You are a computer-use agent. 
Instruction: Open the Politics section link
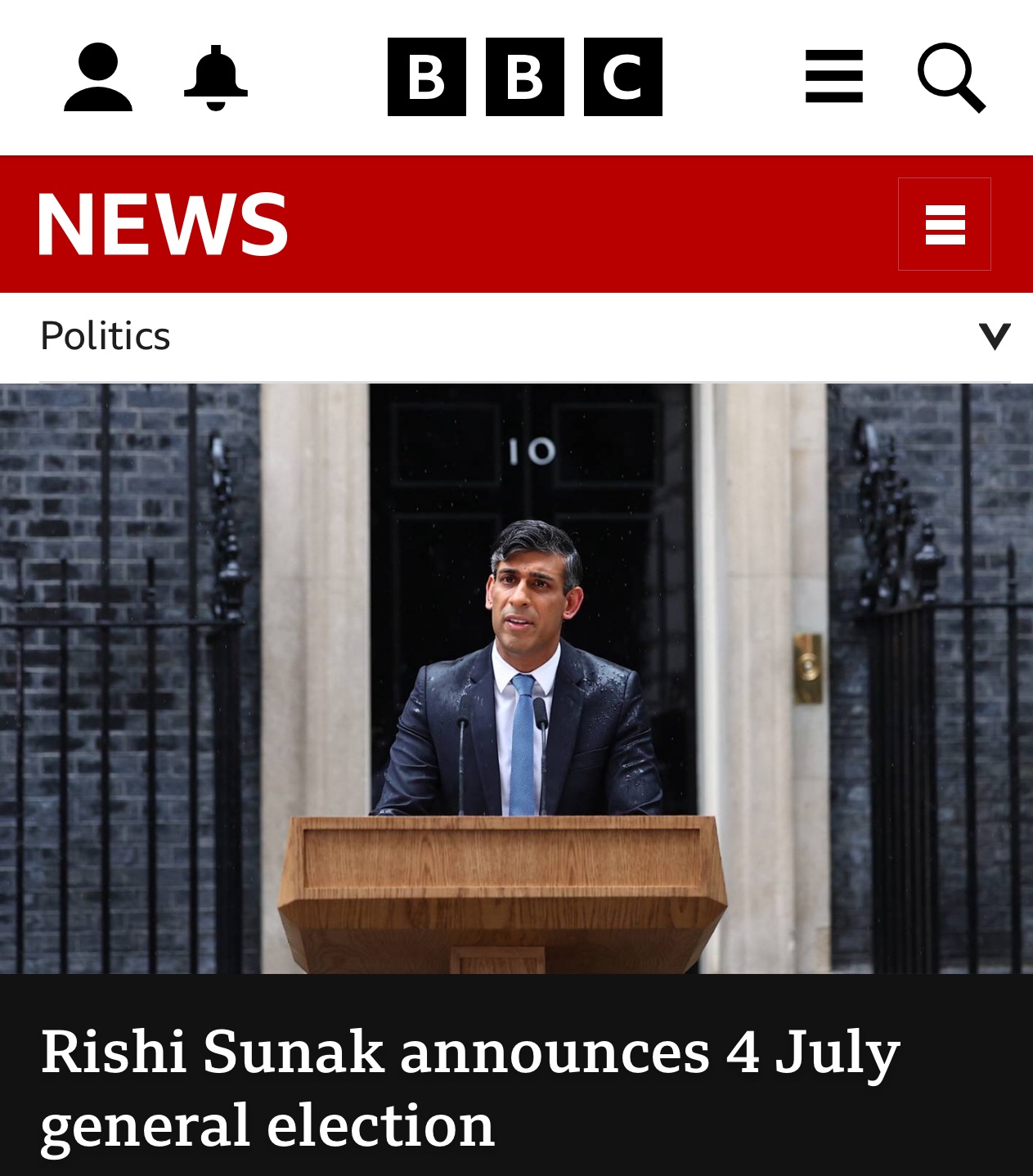tap(106, 336)
